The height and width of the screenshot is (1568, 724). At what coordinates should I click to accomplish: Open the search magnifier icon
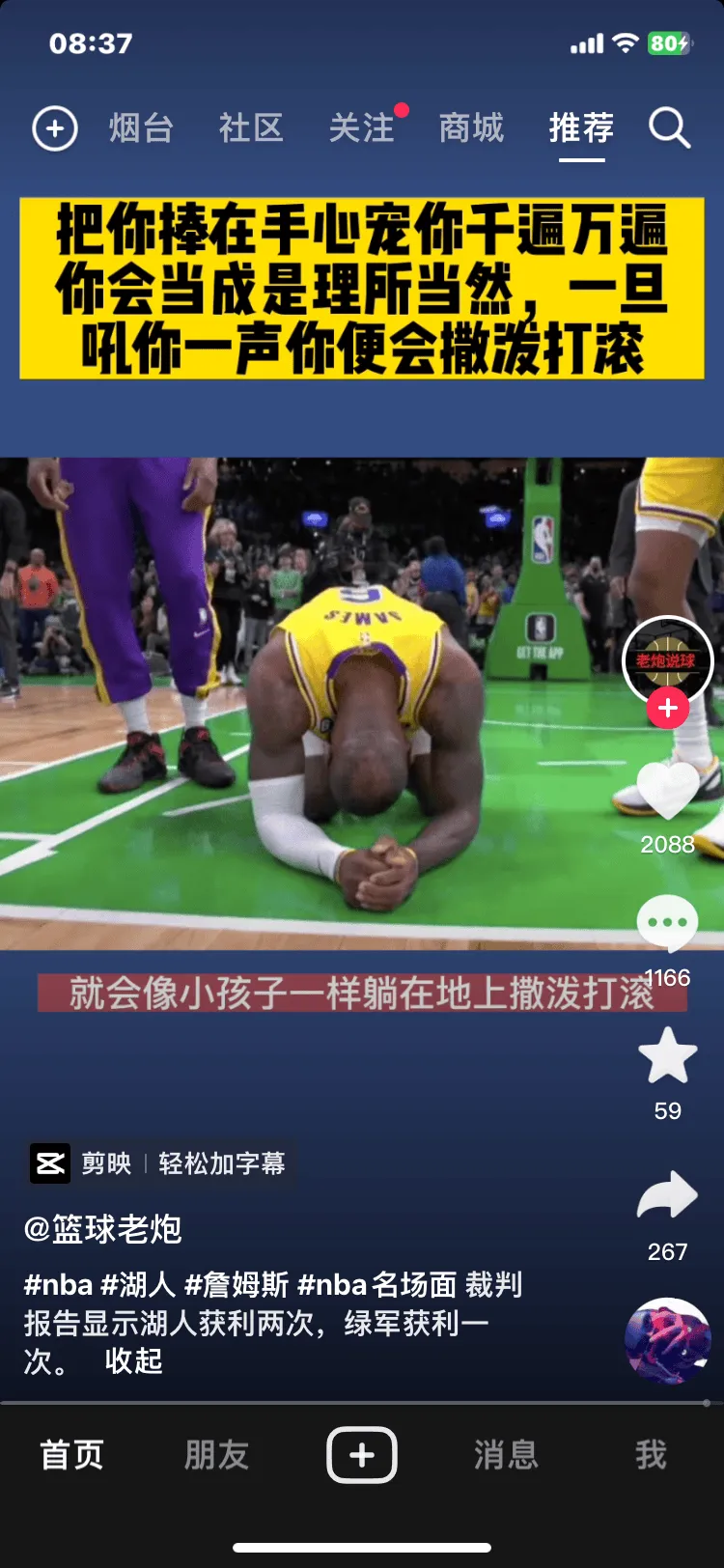click(x=669, y=127)
